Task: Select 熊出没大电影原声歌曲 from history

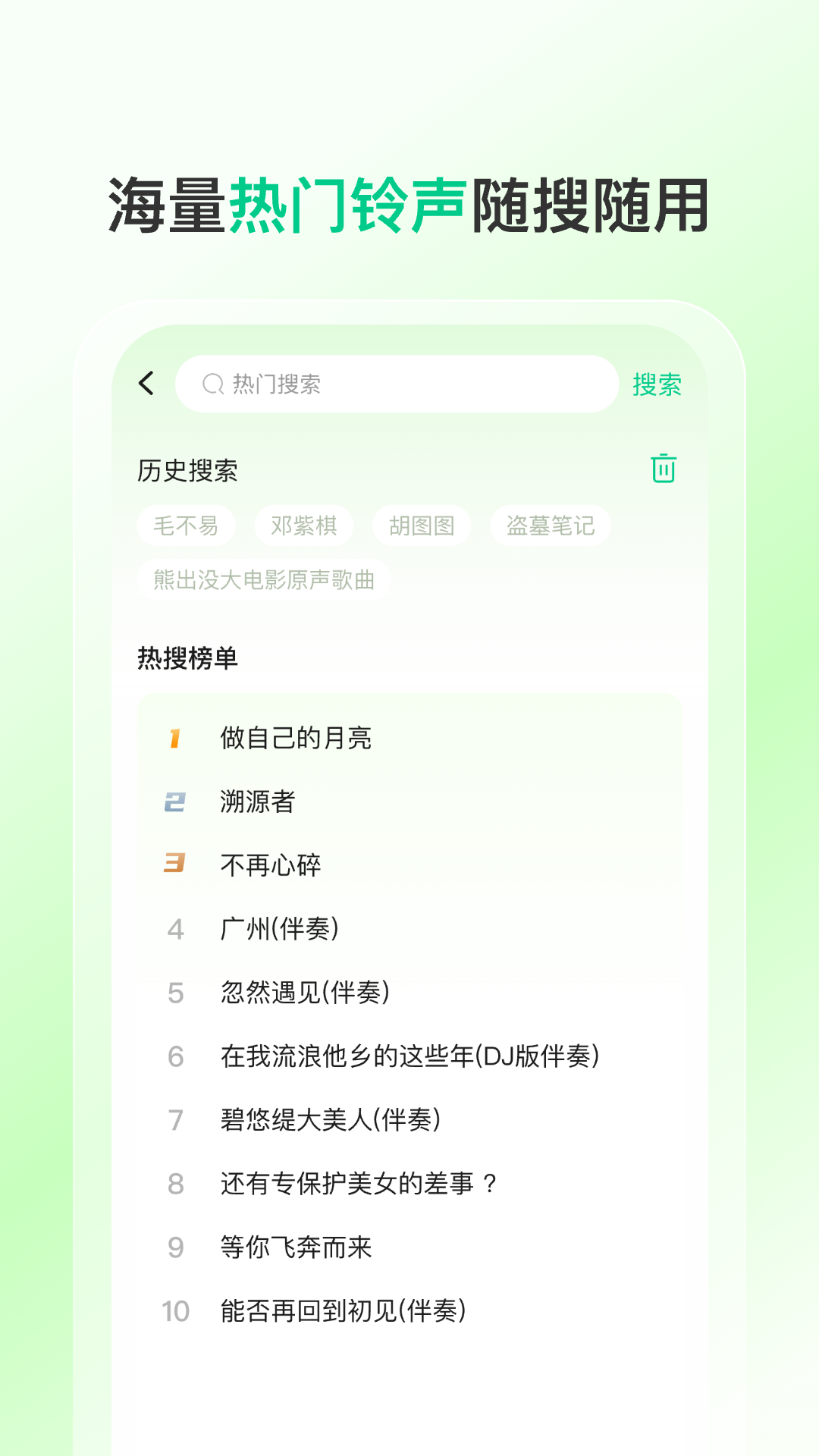Action: click(265, 578)
